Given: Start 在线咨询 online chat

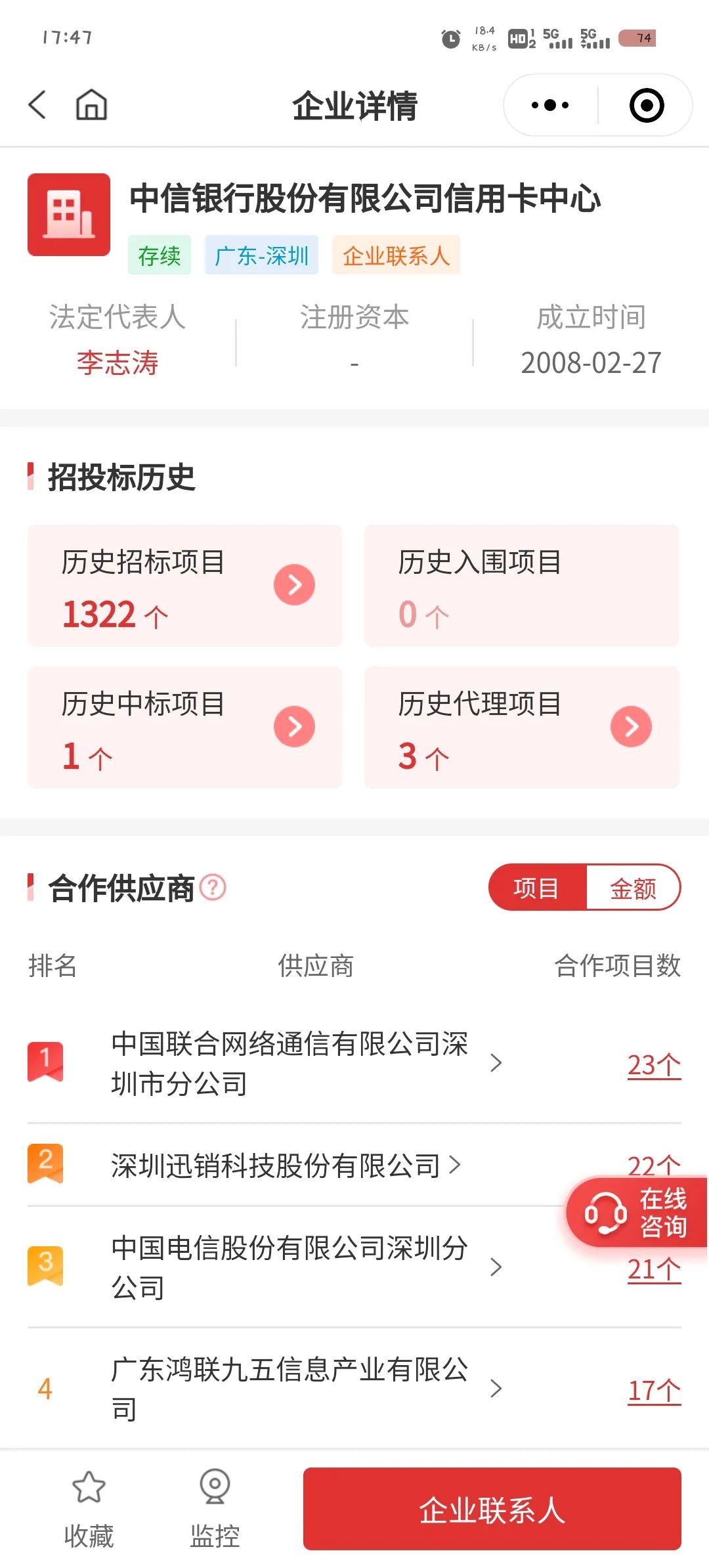Looking at the screenshot, I should coord(637,1212).
